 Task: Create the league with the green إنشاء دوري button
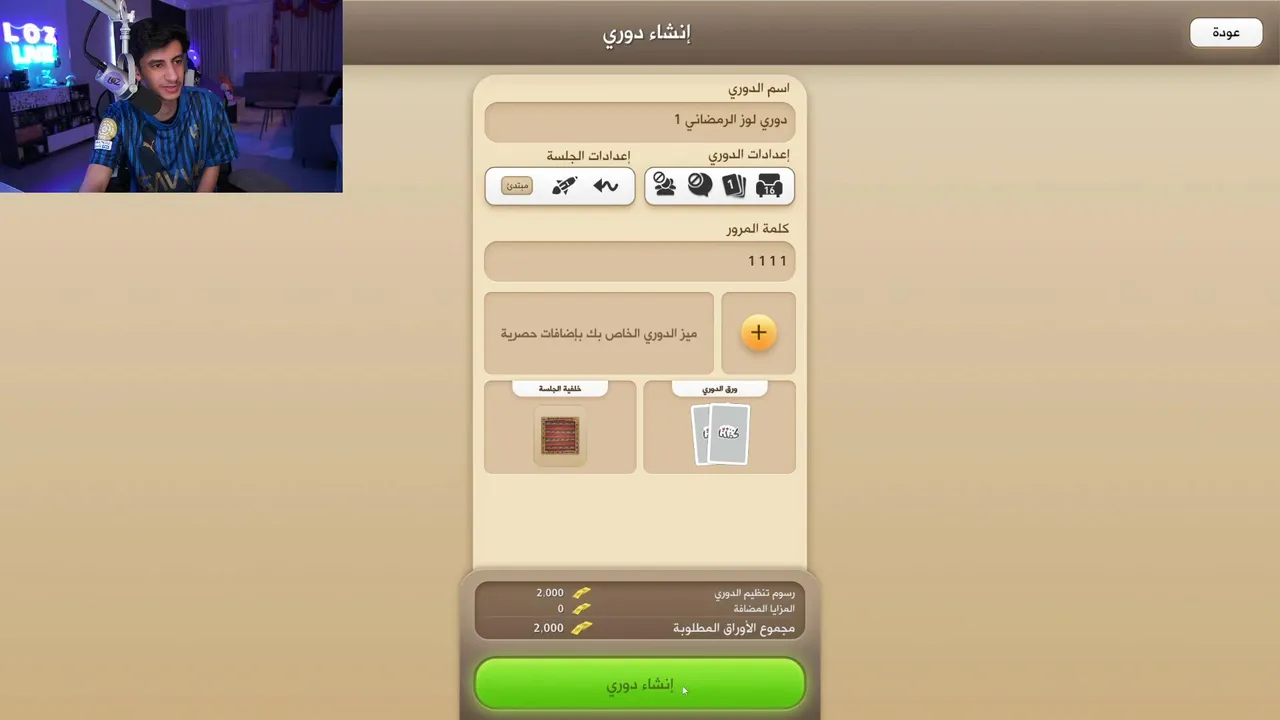click(x=640, y=684)
